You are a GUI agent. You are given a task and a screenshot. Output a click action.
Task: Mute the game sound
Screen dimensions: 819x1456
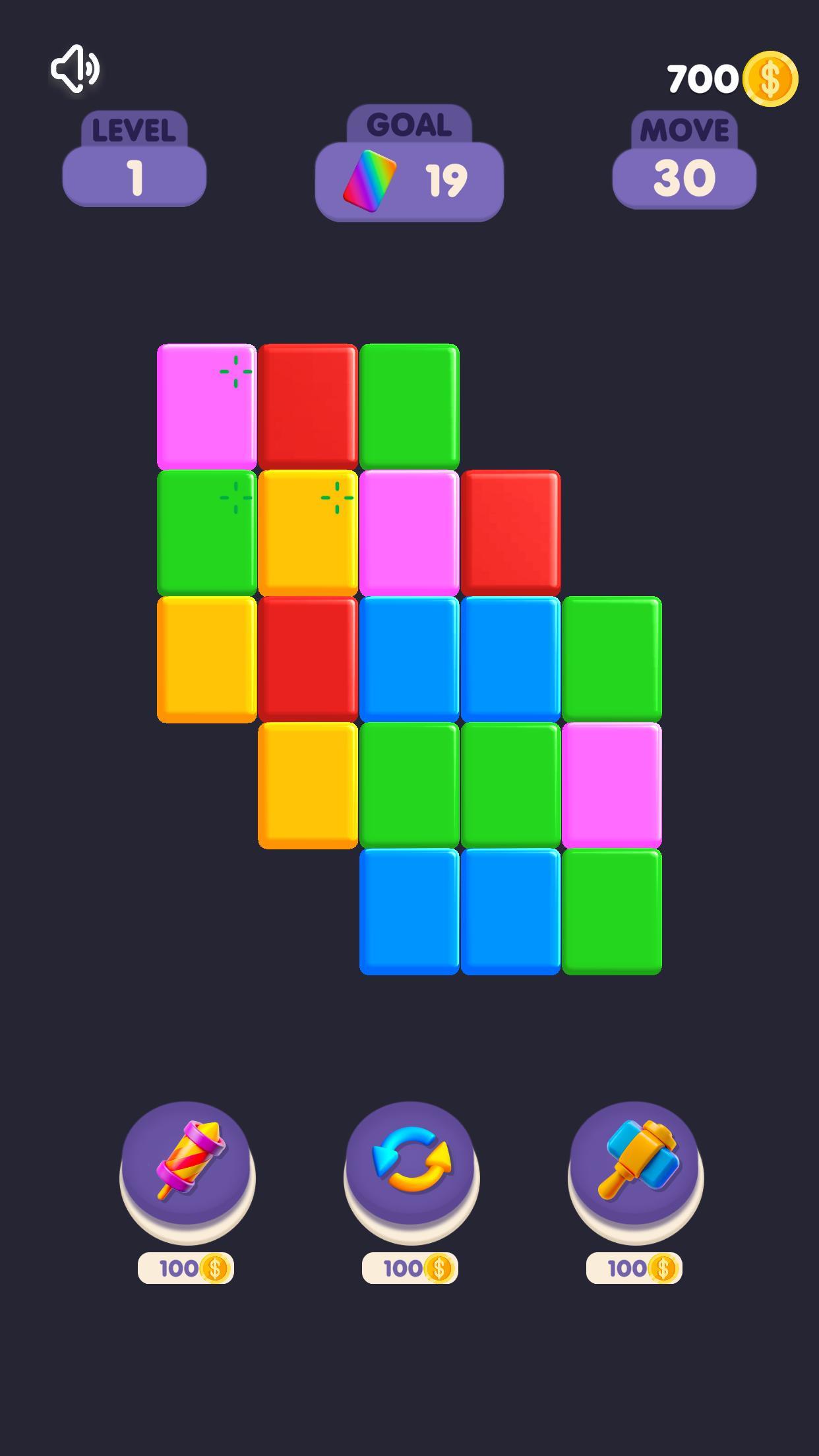point(75,69)
